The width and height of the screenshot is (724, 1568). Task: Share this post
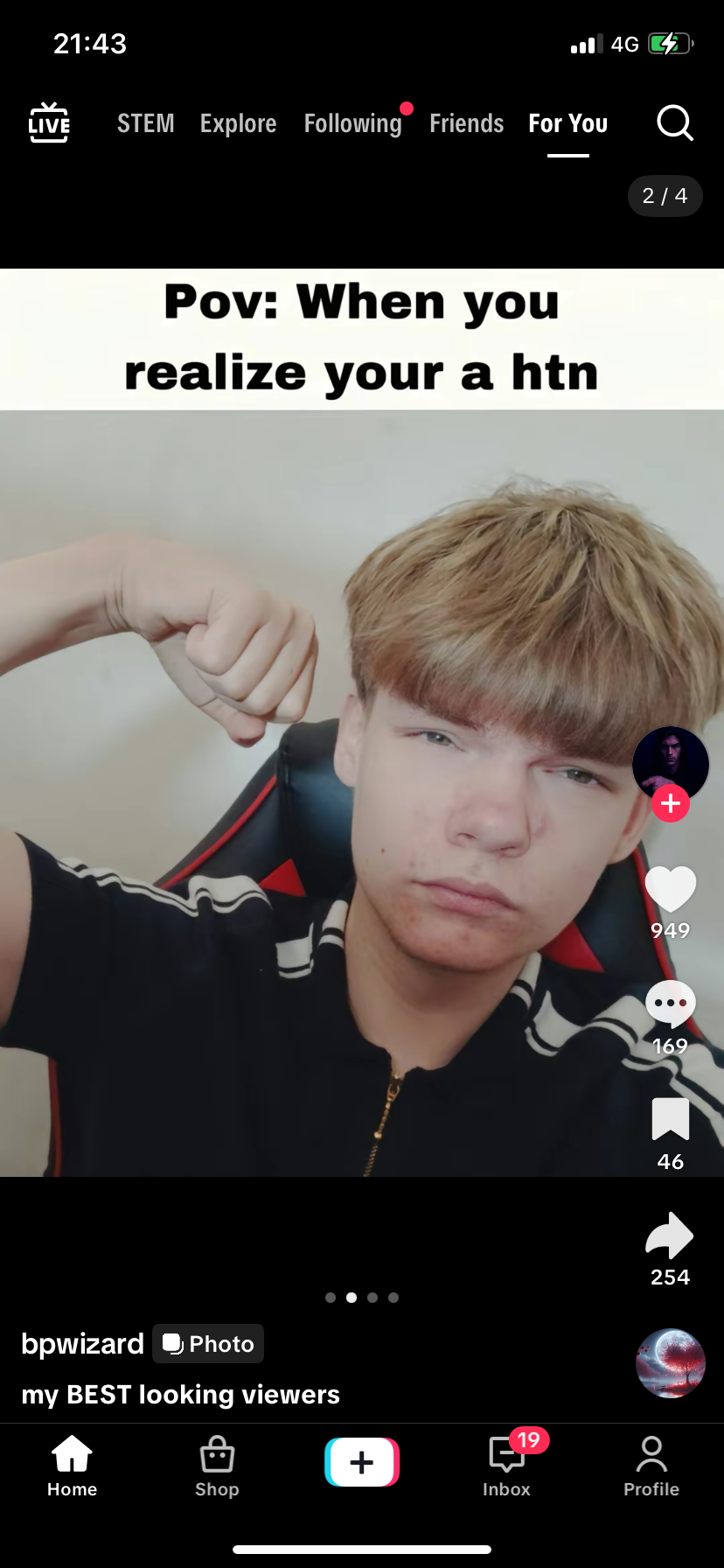tap(670, 1235)
